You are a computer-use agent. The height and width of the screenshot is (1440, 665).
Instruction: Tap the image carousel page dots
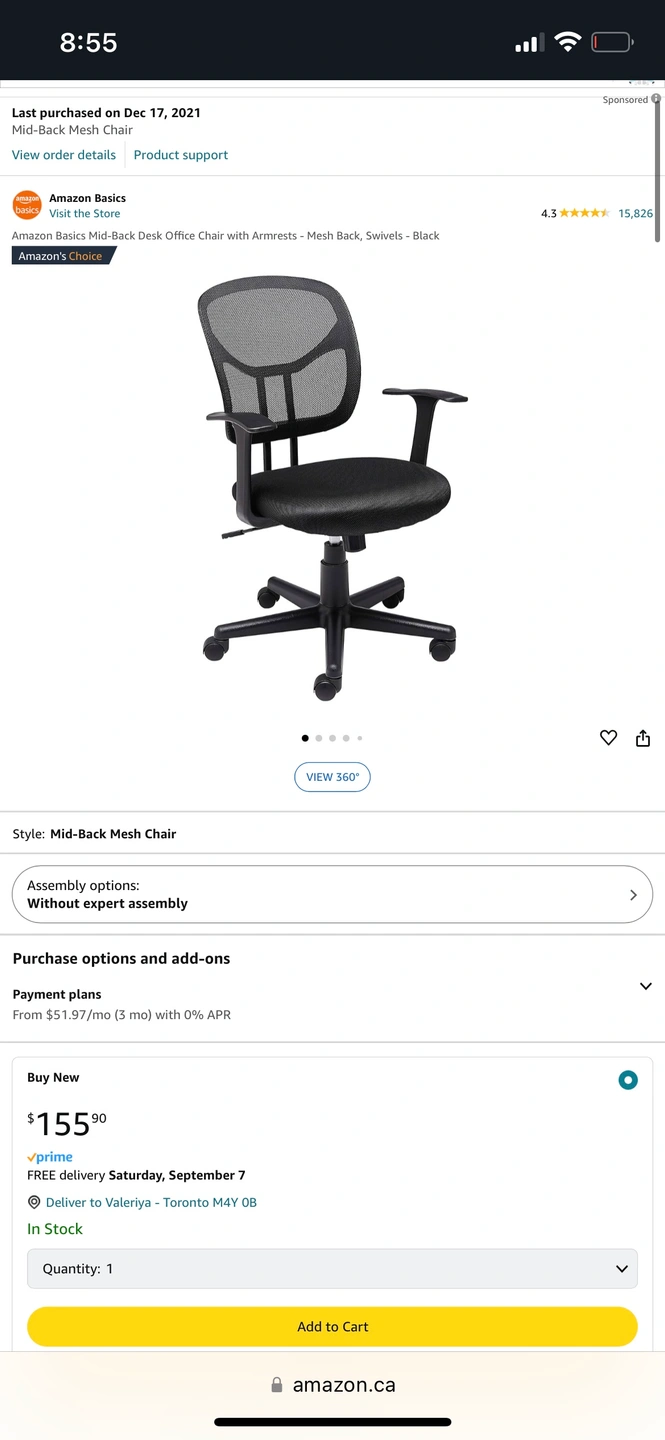[x=332, y=738]
